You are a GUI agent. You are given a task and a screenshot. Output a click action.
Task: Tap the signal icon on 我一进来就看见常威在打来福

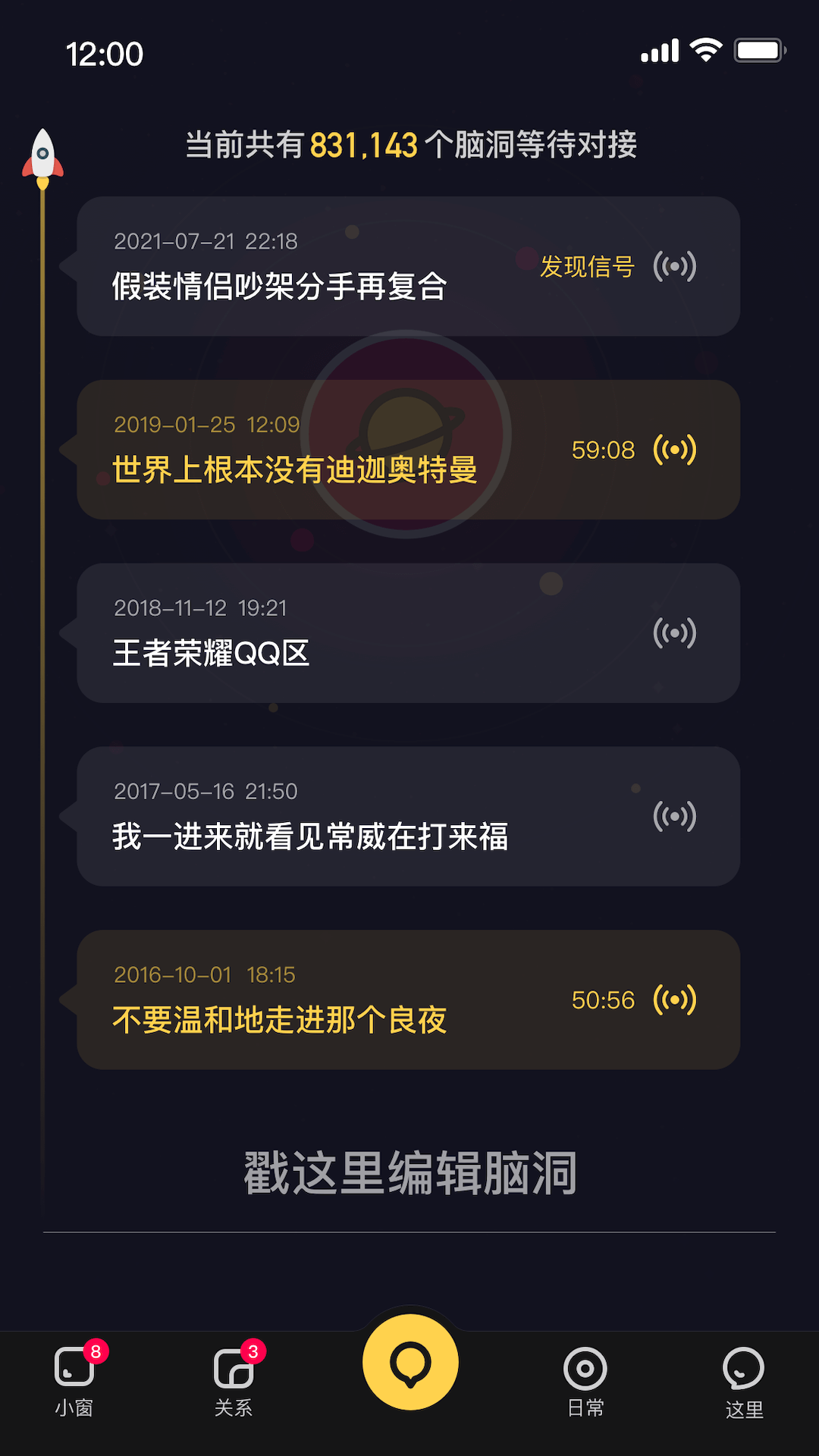pyautogui.click(x=674, y=817)
